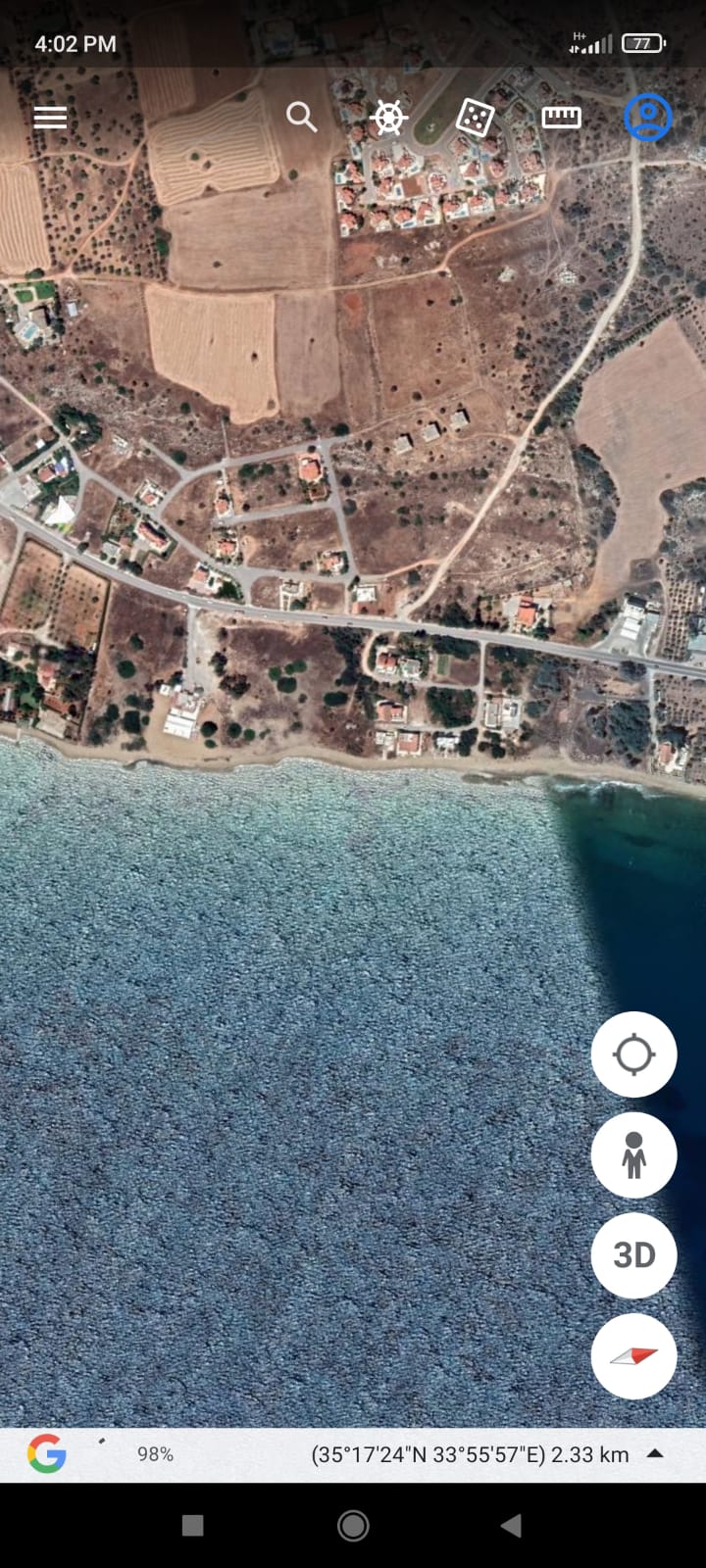Viewport: 706px width, 1568px height.
Task: Enter Street View with pegman button
Action: 633,1154
